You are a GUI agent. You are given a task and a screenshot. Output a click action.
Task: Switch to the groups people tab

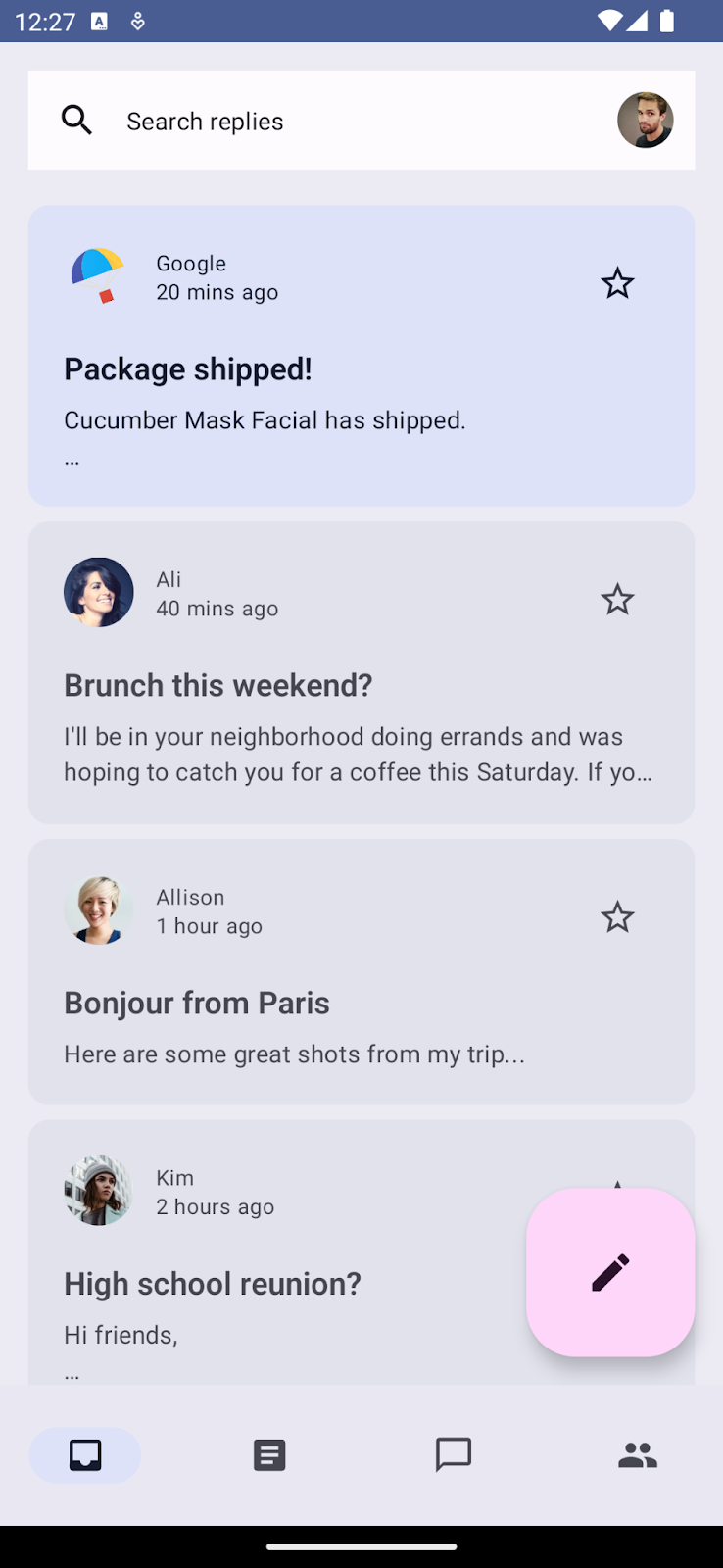tap(638, 1455)
